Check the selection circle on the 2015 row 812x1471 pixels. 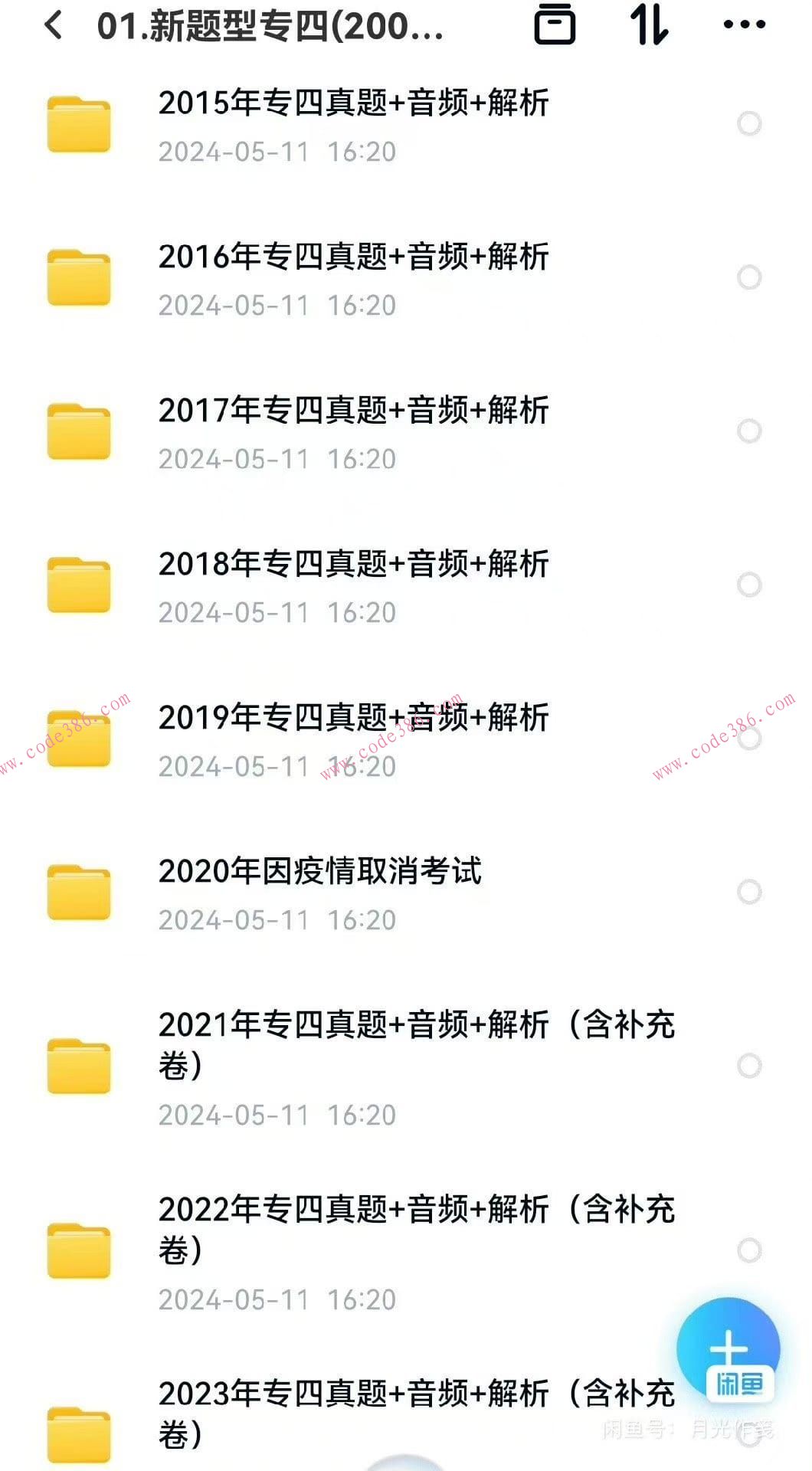pyautogui.click(x=748, y=123)
